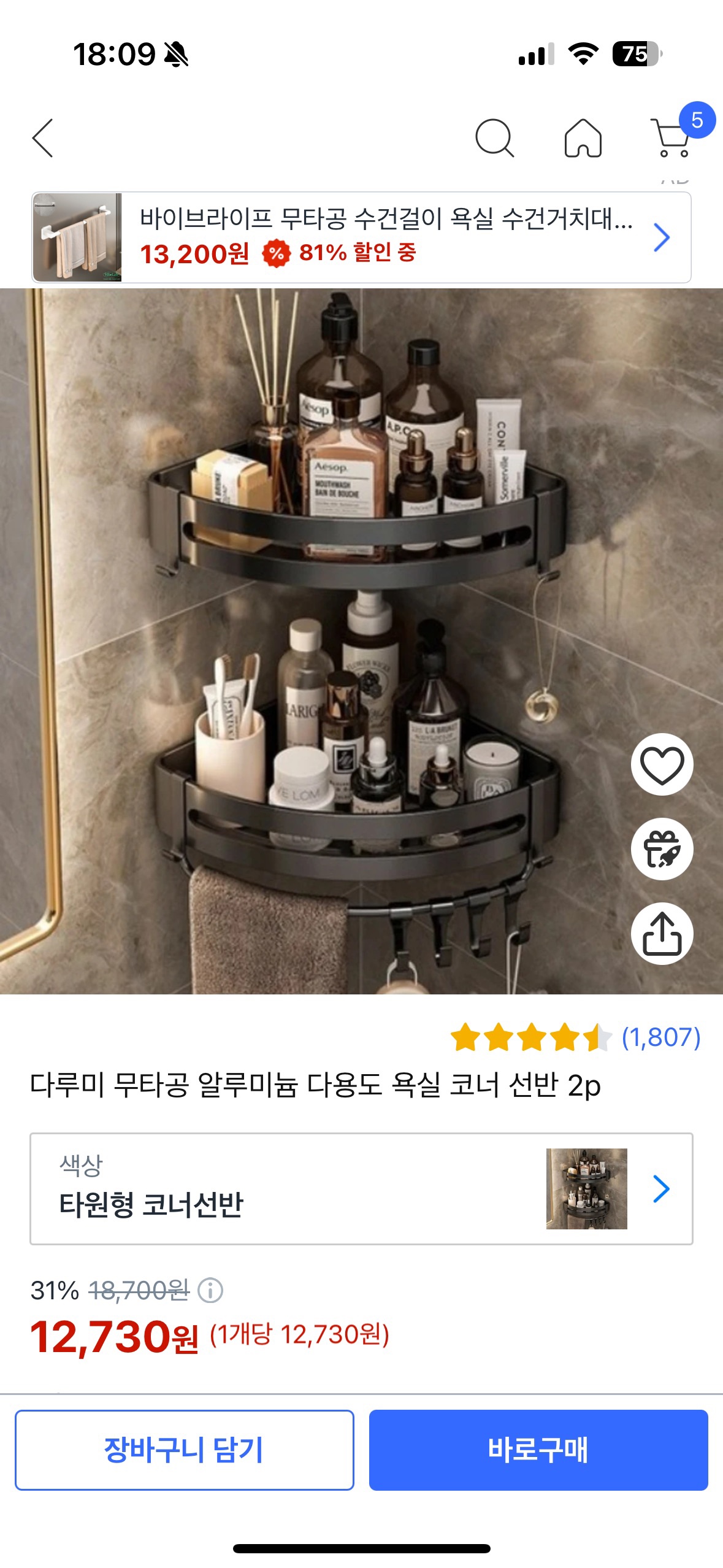Open the search magnifier icon
The image size is (723, 1568).
[x=494, y=138]
